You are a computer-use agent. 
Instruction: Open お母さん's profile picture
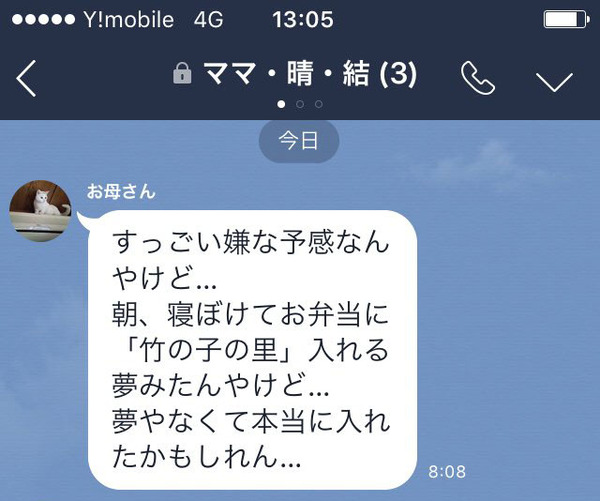coord(40,210)
